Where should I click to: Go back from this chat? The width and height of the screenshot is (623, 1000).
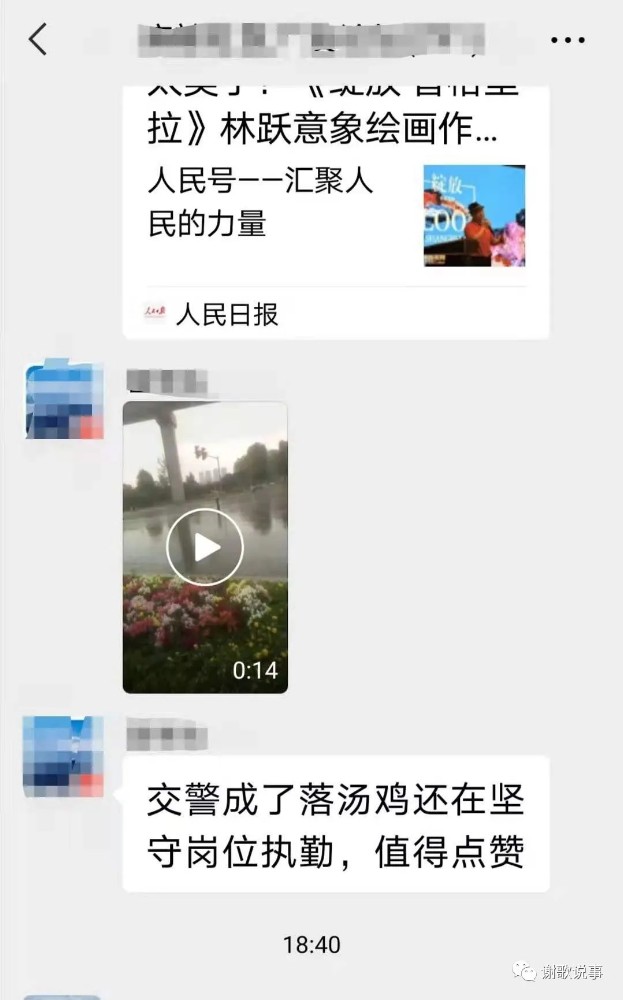[x=38, y=40]
